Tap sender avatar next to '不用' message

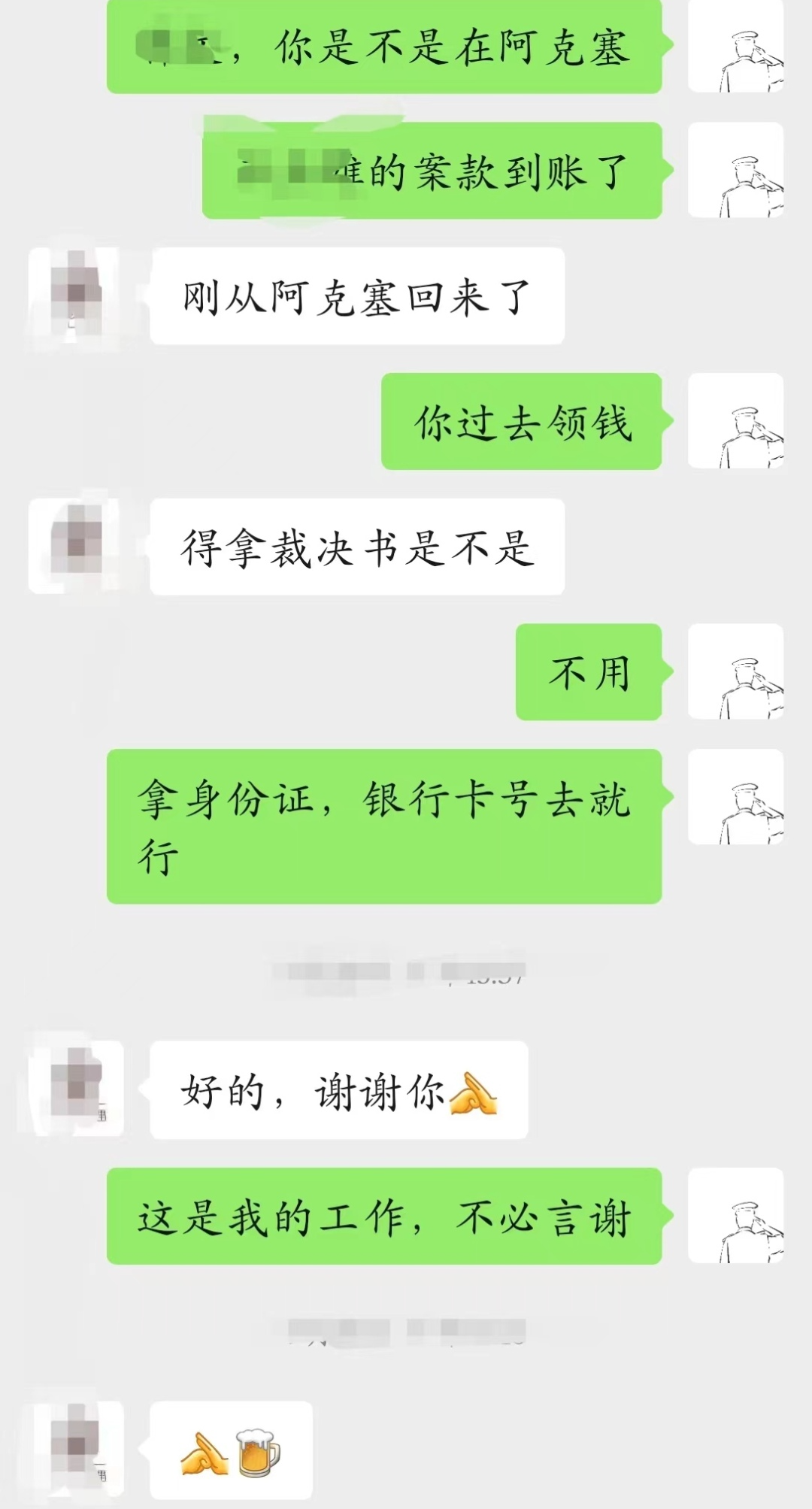tap(735, 671)
